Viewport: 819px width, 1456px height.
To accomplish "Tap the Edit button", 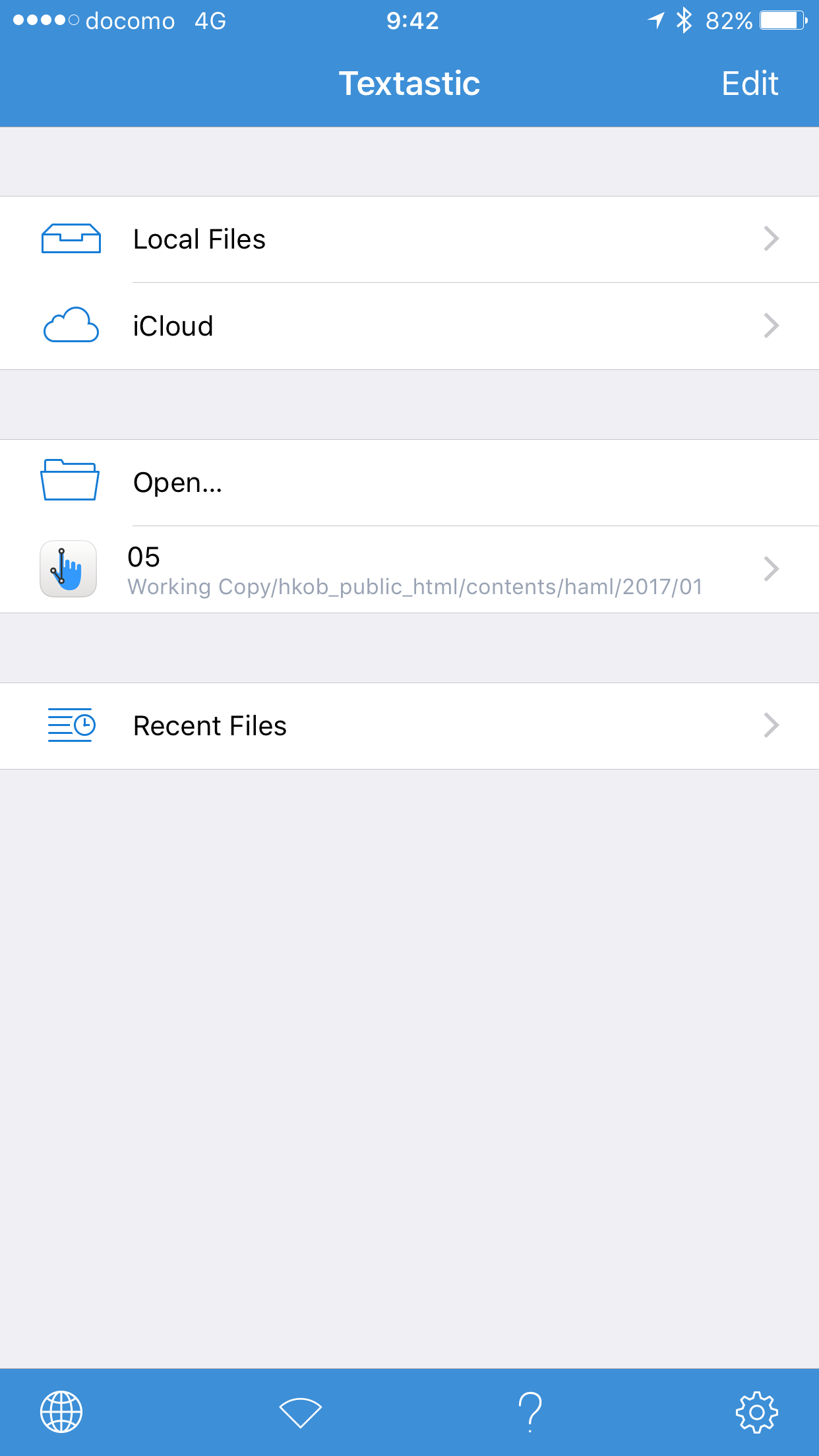I will [x=749, y=84].
